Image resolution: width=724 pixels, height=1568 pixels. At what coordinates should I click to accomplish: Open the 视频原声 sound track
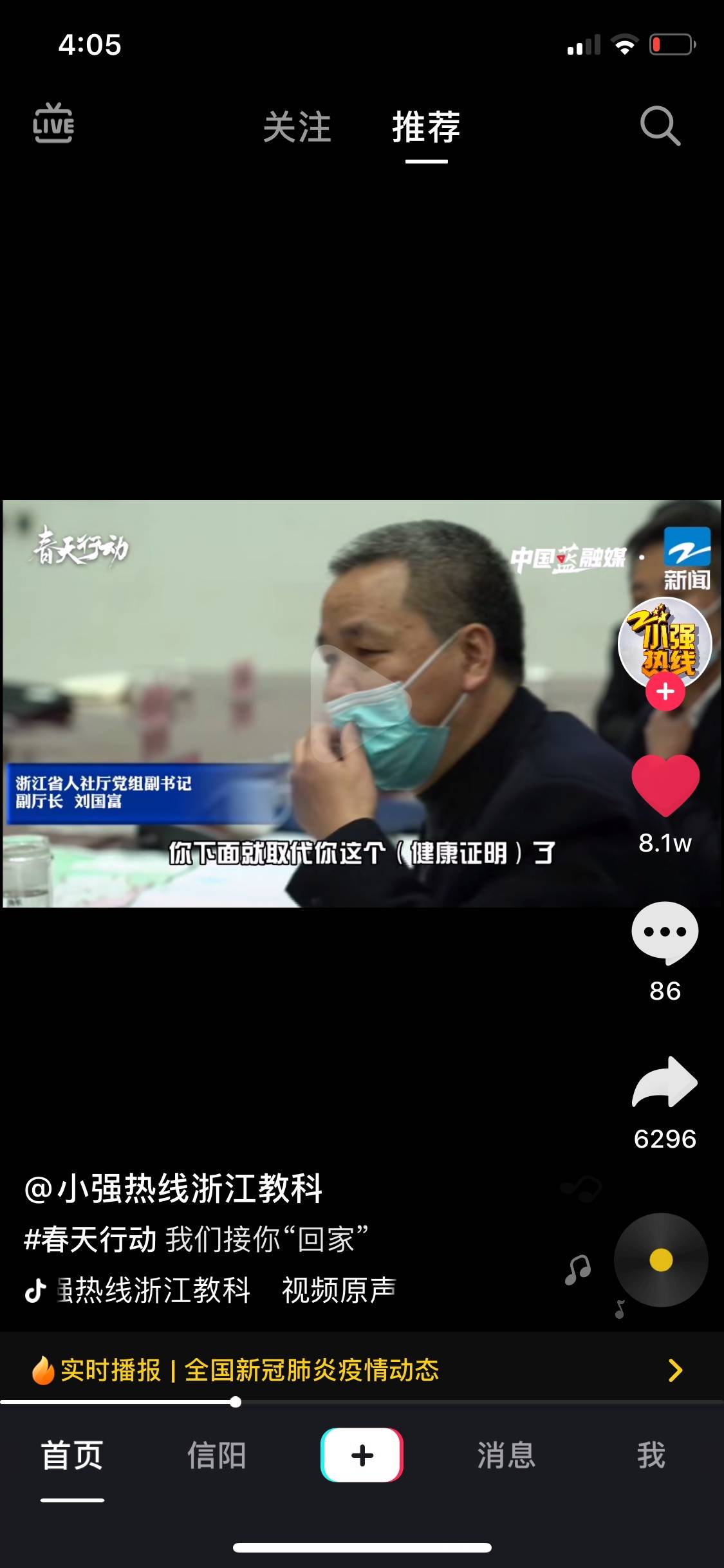coord(339,1291)
